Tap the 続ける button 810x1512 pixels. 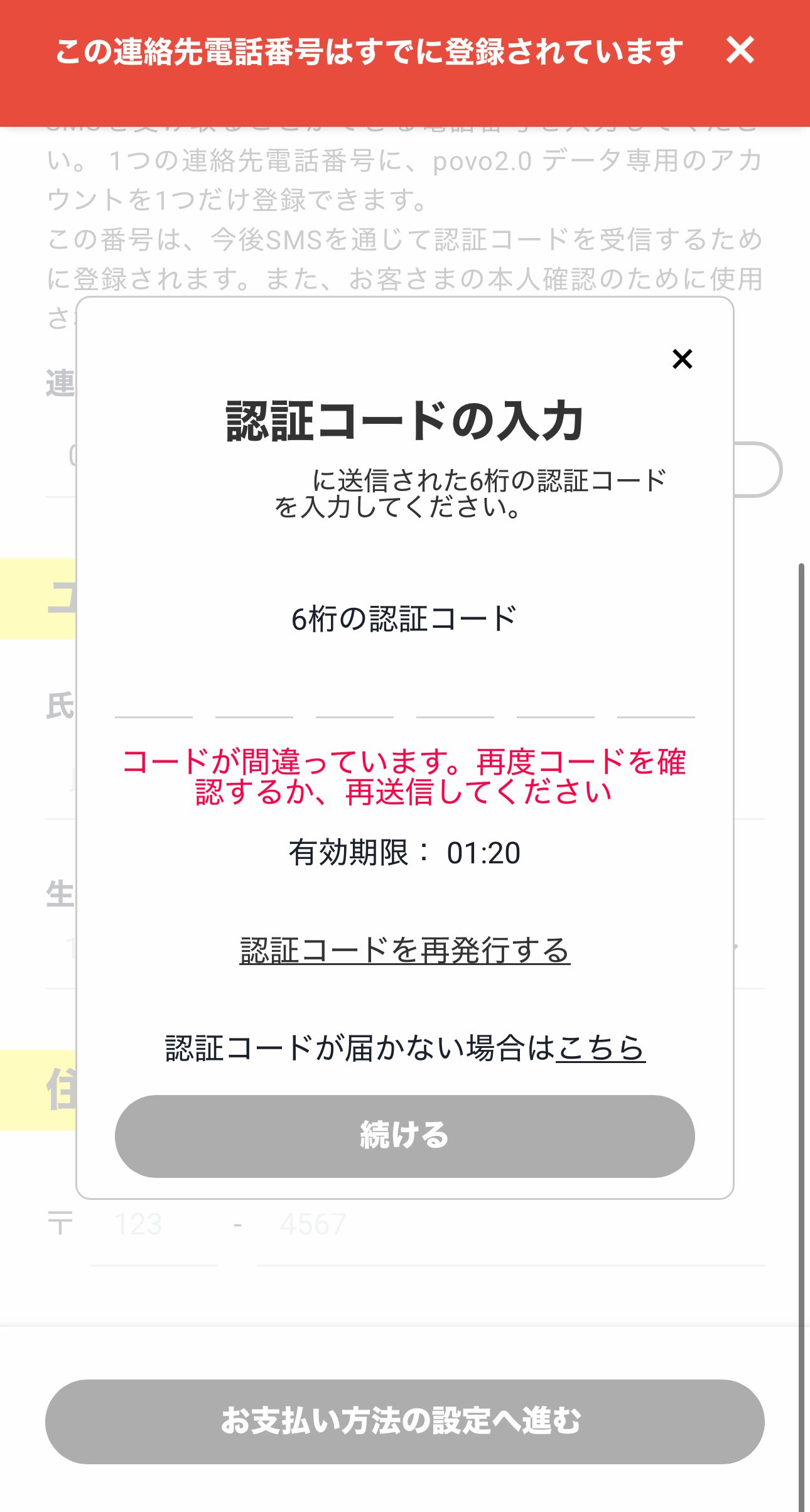405,1136
